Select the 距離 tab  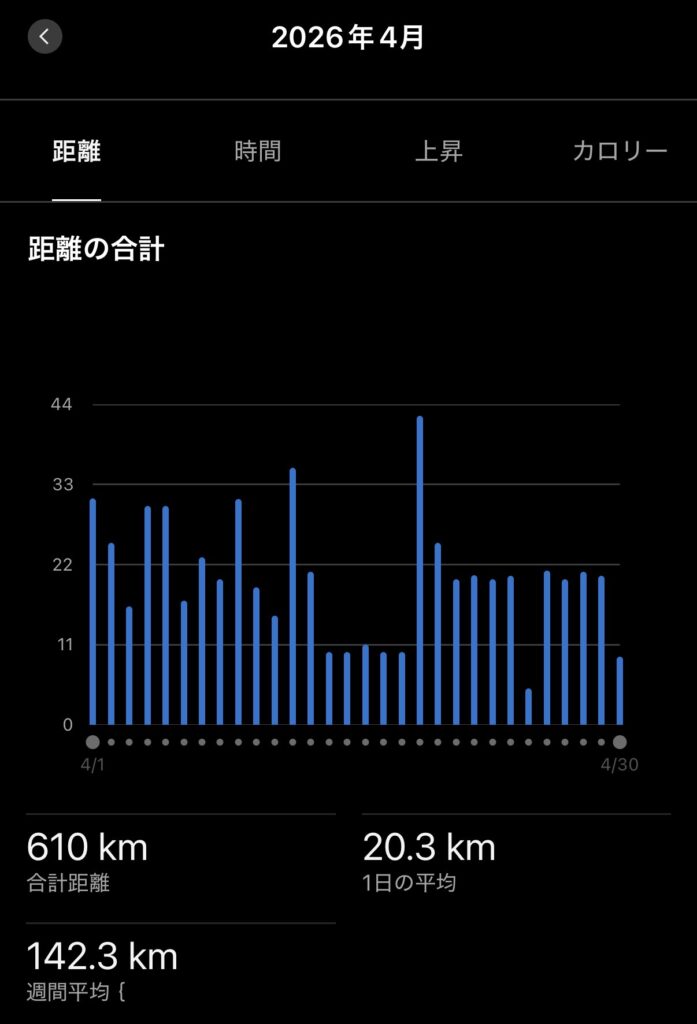click(77, 152)
